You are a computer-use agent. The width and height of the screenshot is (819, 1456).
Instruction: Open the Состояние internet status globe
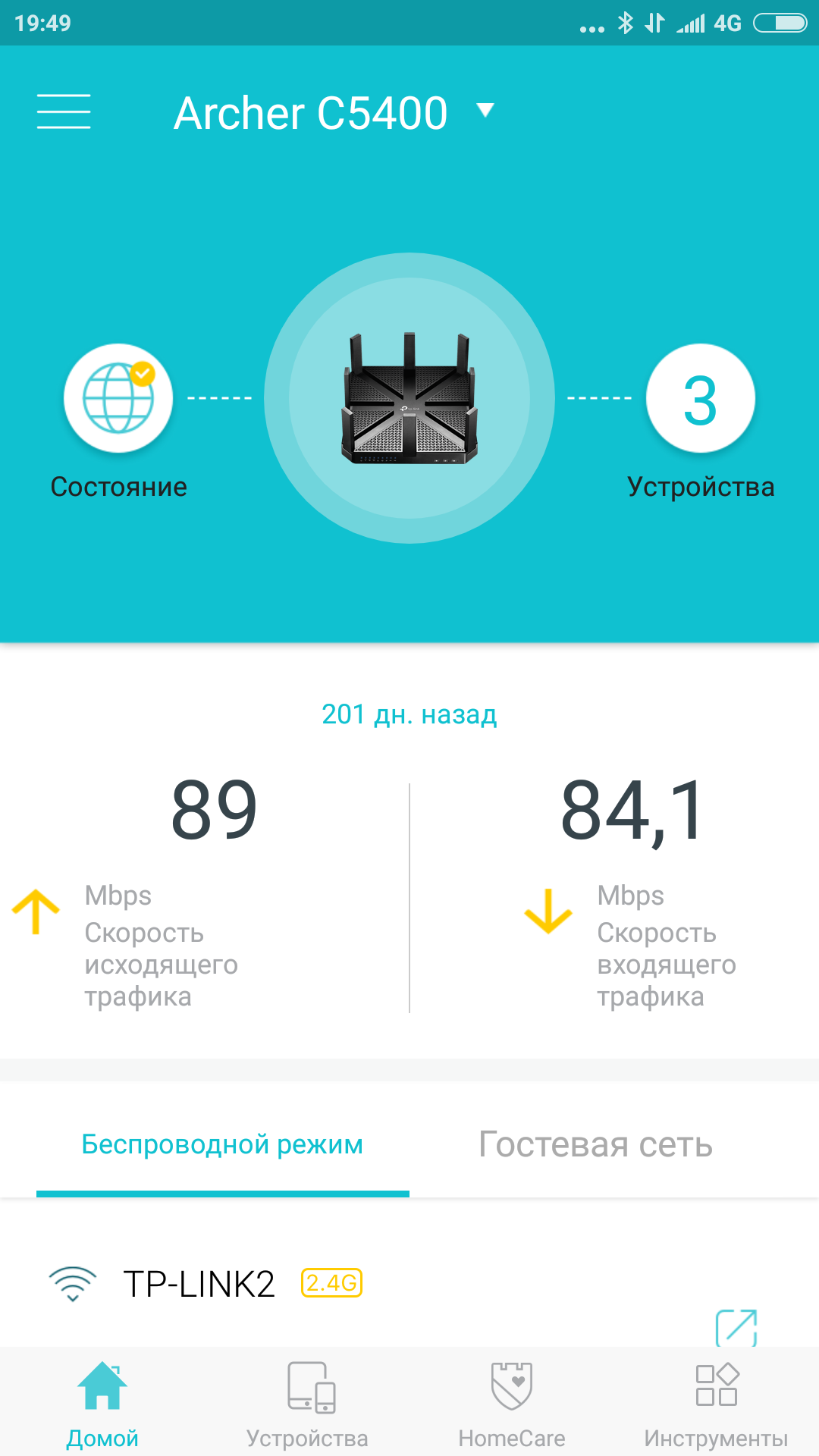(118, 399)
